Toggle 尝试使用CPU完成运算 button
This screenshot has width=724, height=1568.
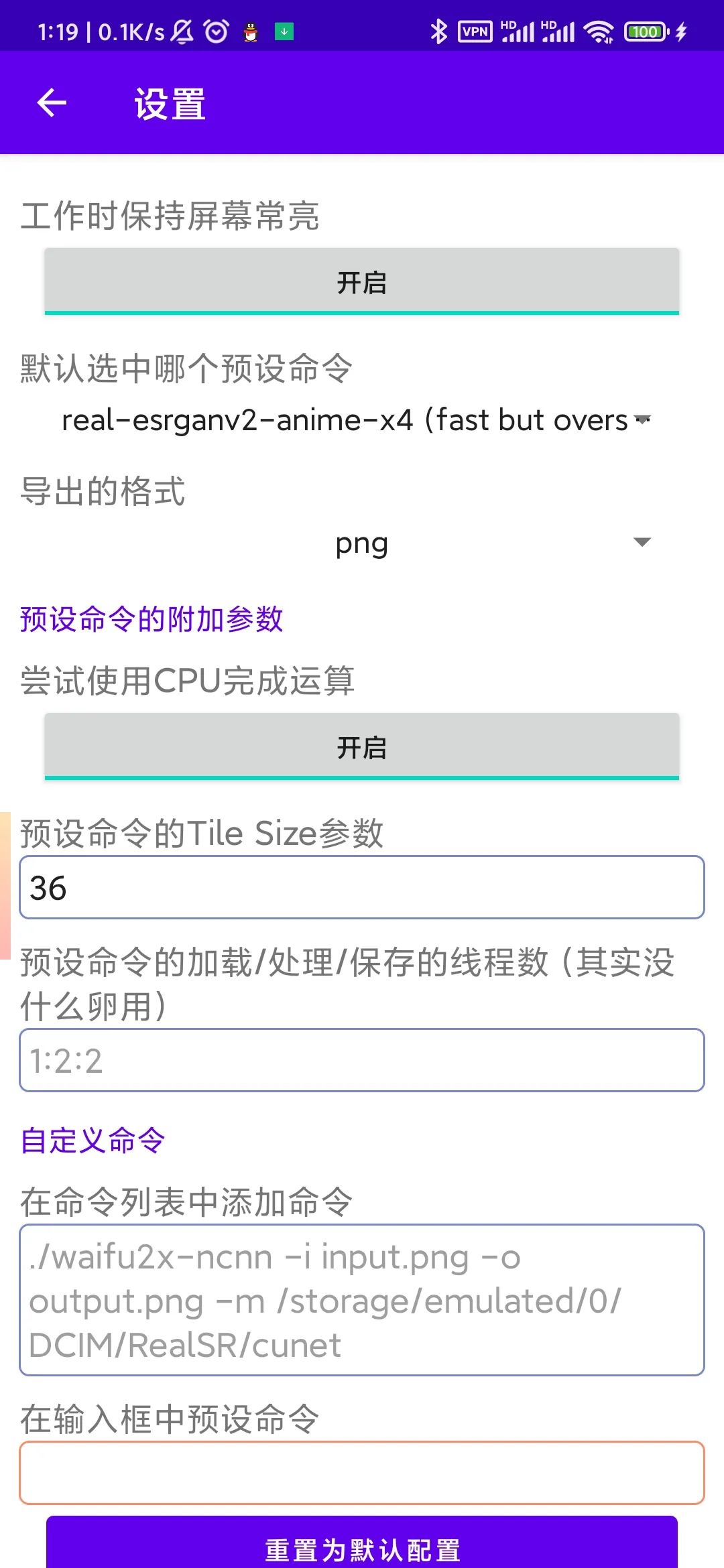click(362, 746)
